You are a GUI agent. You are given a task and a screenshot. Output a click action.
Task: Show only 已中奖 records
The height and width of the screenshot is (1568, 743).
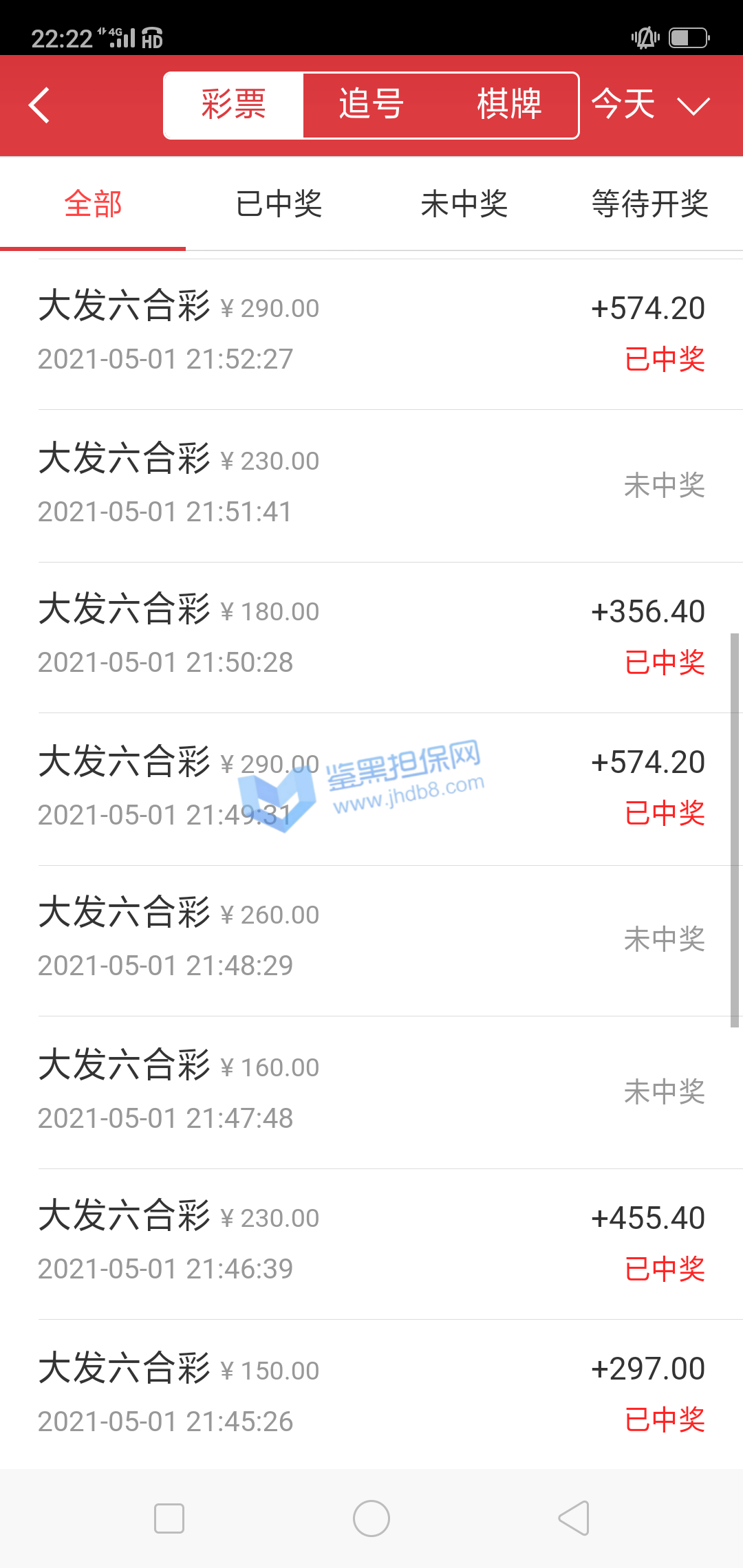pos(279,204)
